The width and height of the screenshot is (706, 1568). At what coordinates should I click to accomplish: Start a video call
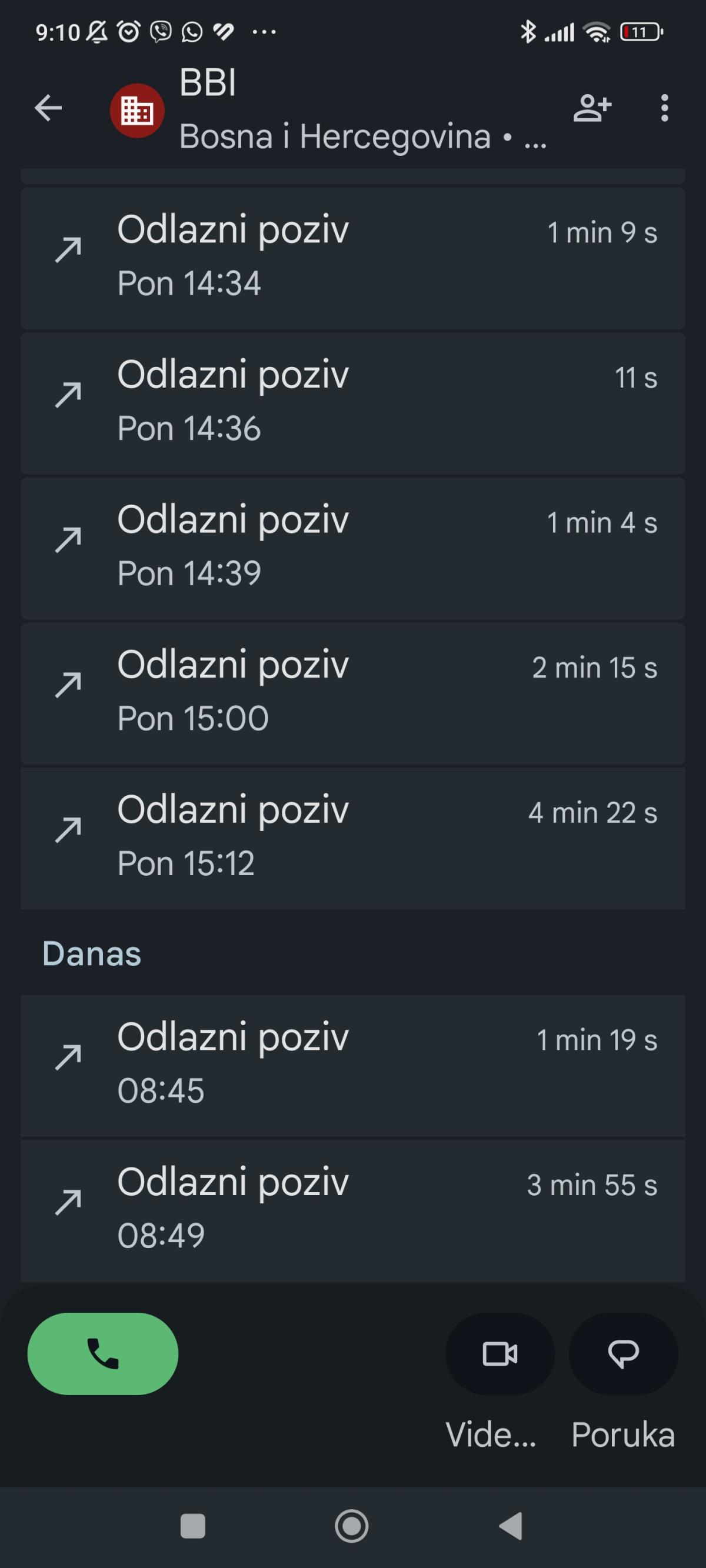coord(499,1354)
